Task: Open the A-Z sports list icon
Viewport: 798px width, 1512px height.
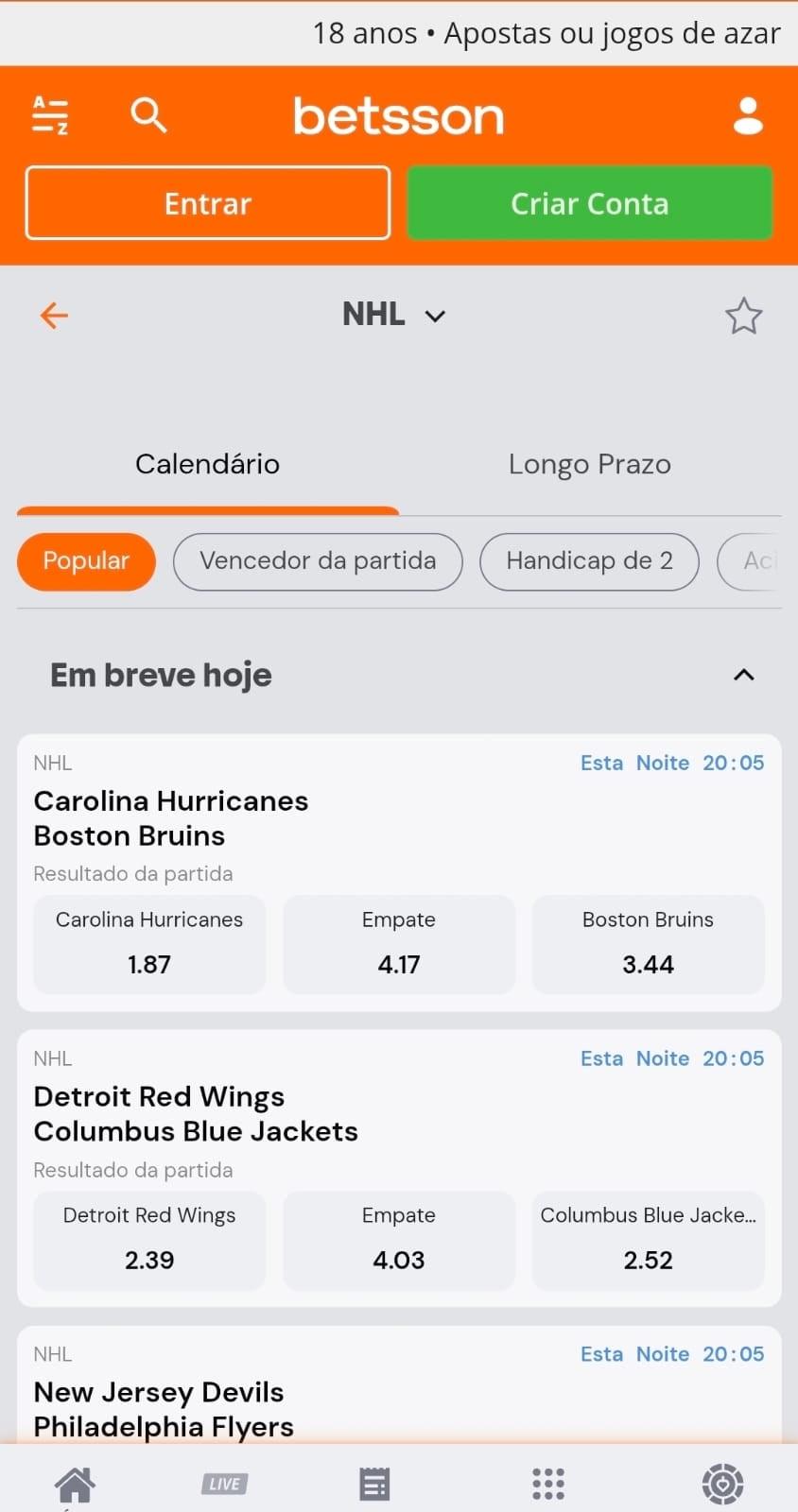Action: 50,114
